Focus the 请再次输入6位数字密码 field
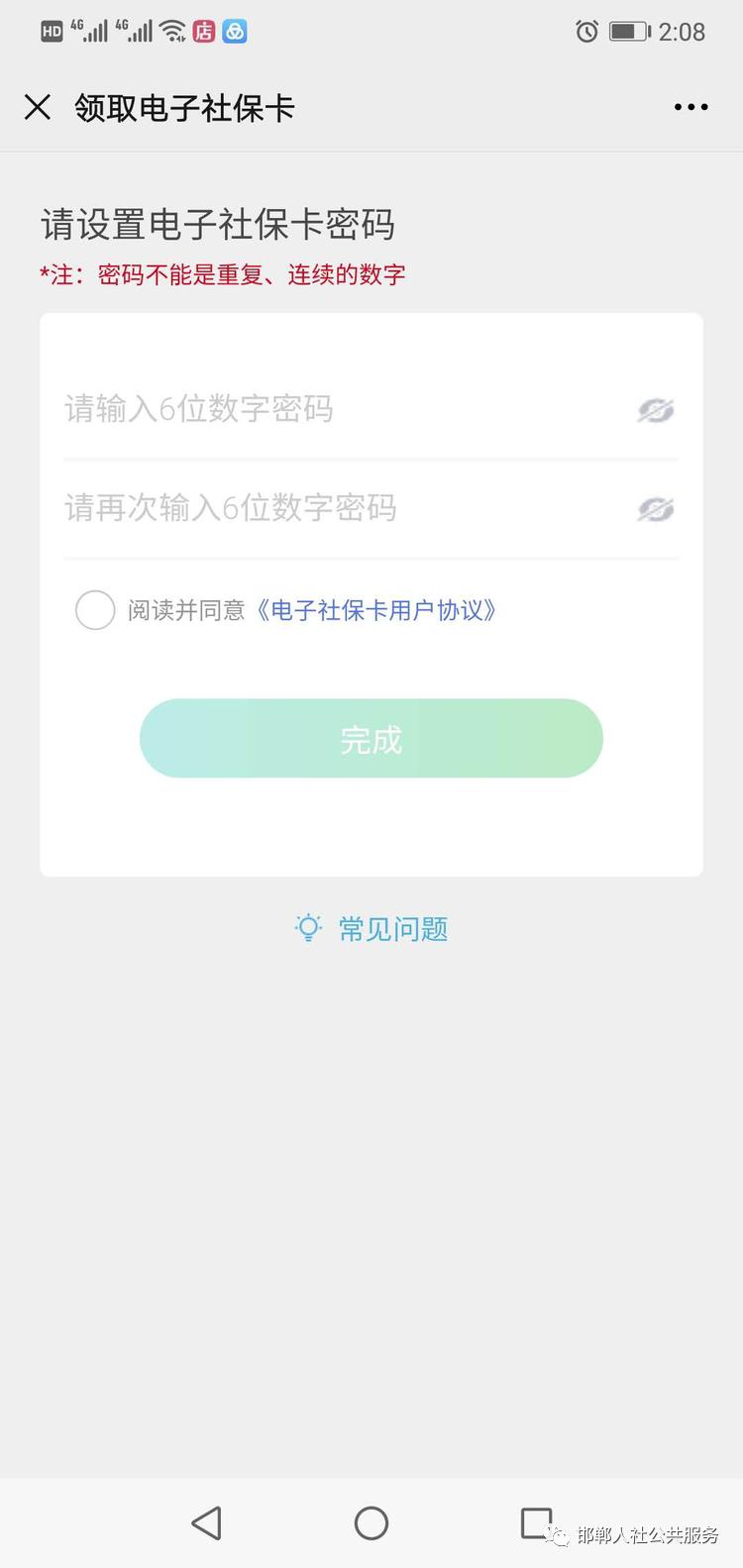The width and height of the screenshot is (743, 1568). pos(337,508)
